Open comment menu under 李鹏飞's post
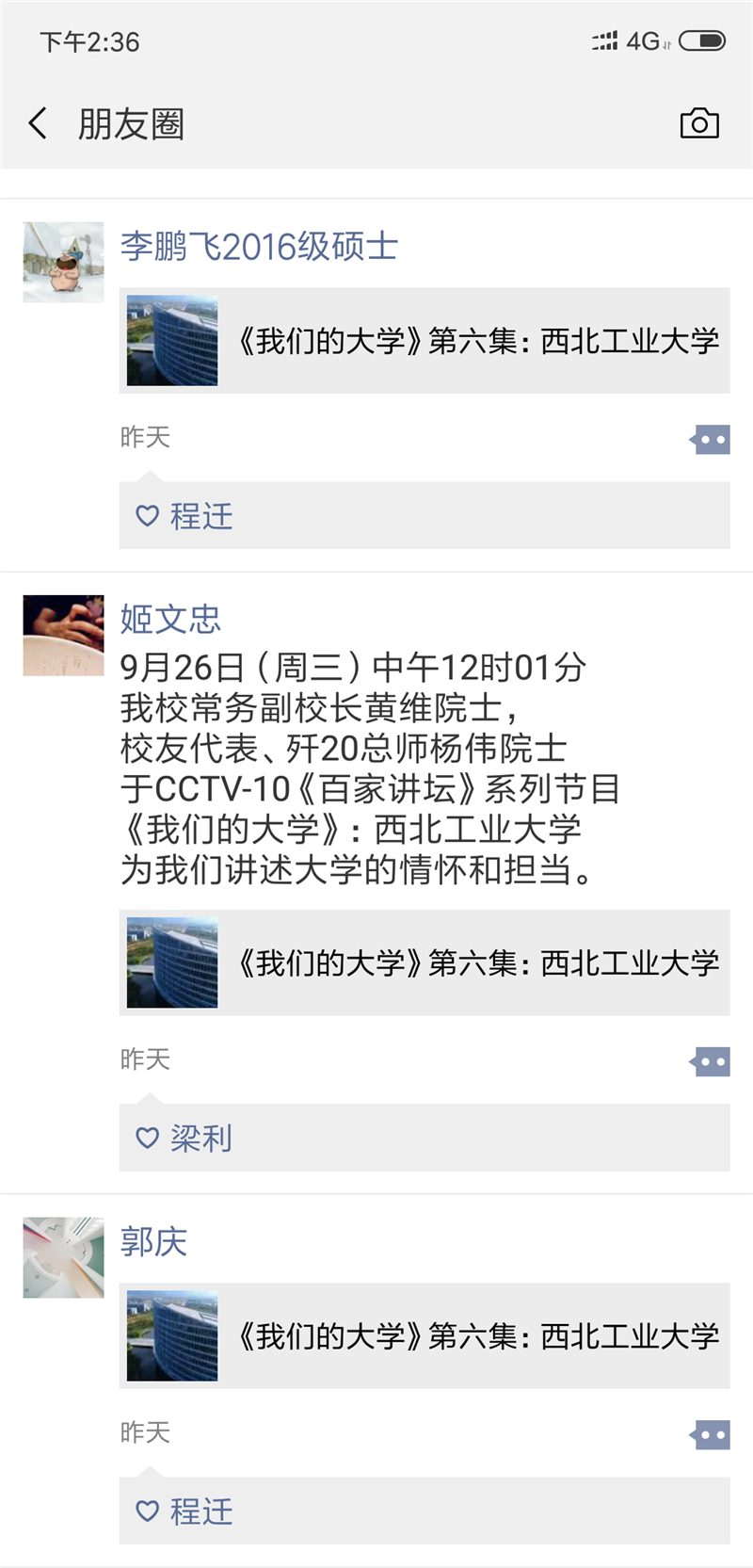753x1568 pixels. 710,439
